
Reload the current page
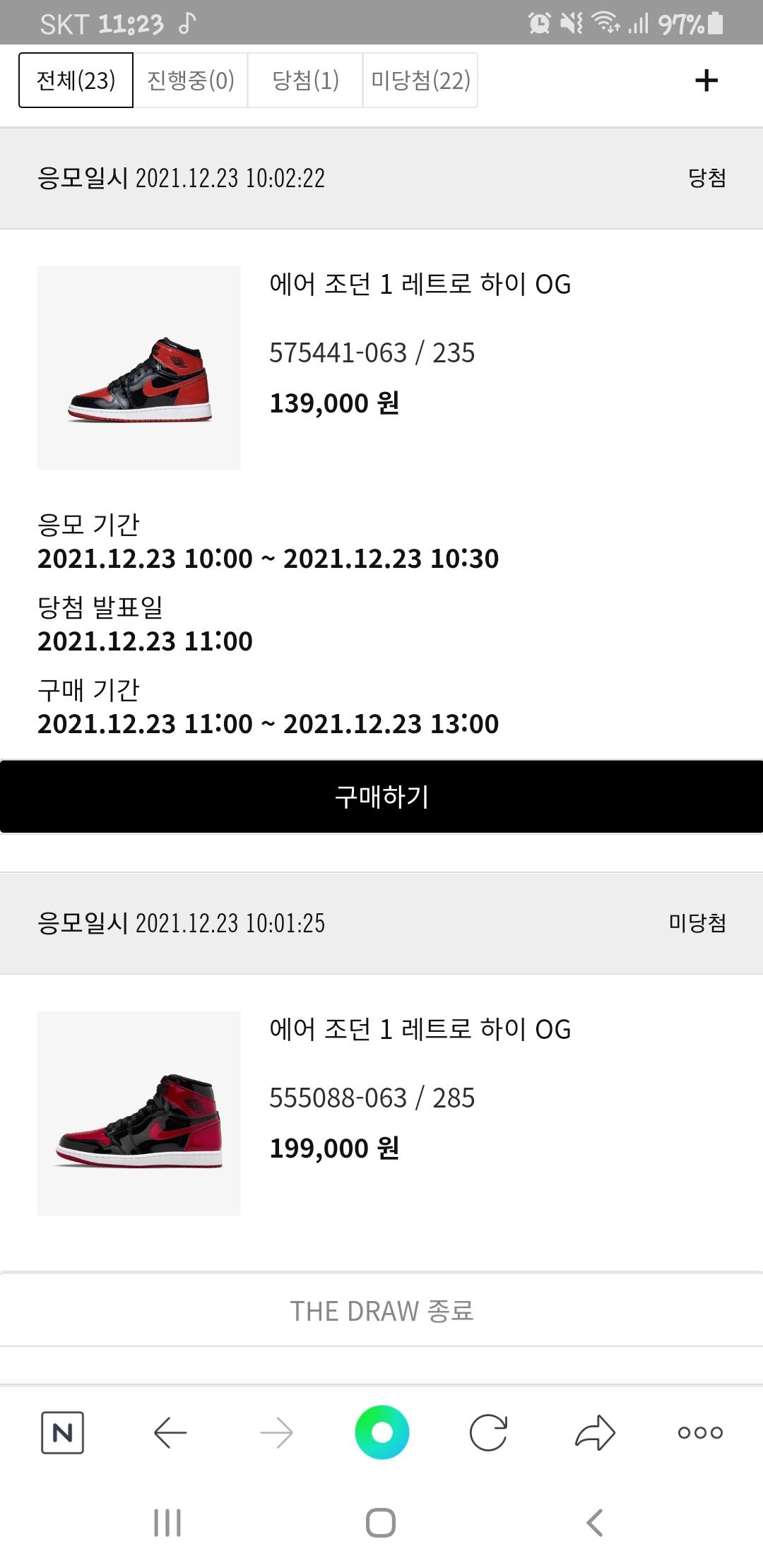(488, 1432)
